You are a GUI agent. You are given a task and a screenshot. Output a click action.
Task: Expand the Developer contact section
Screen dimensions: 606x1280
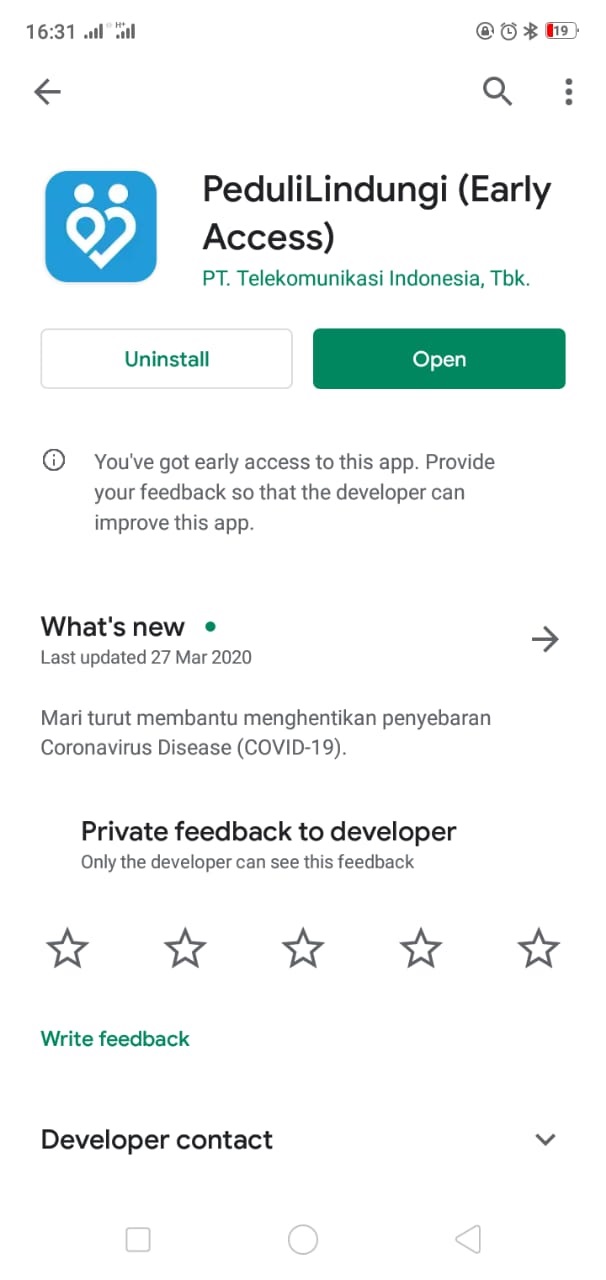545,1139
